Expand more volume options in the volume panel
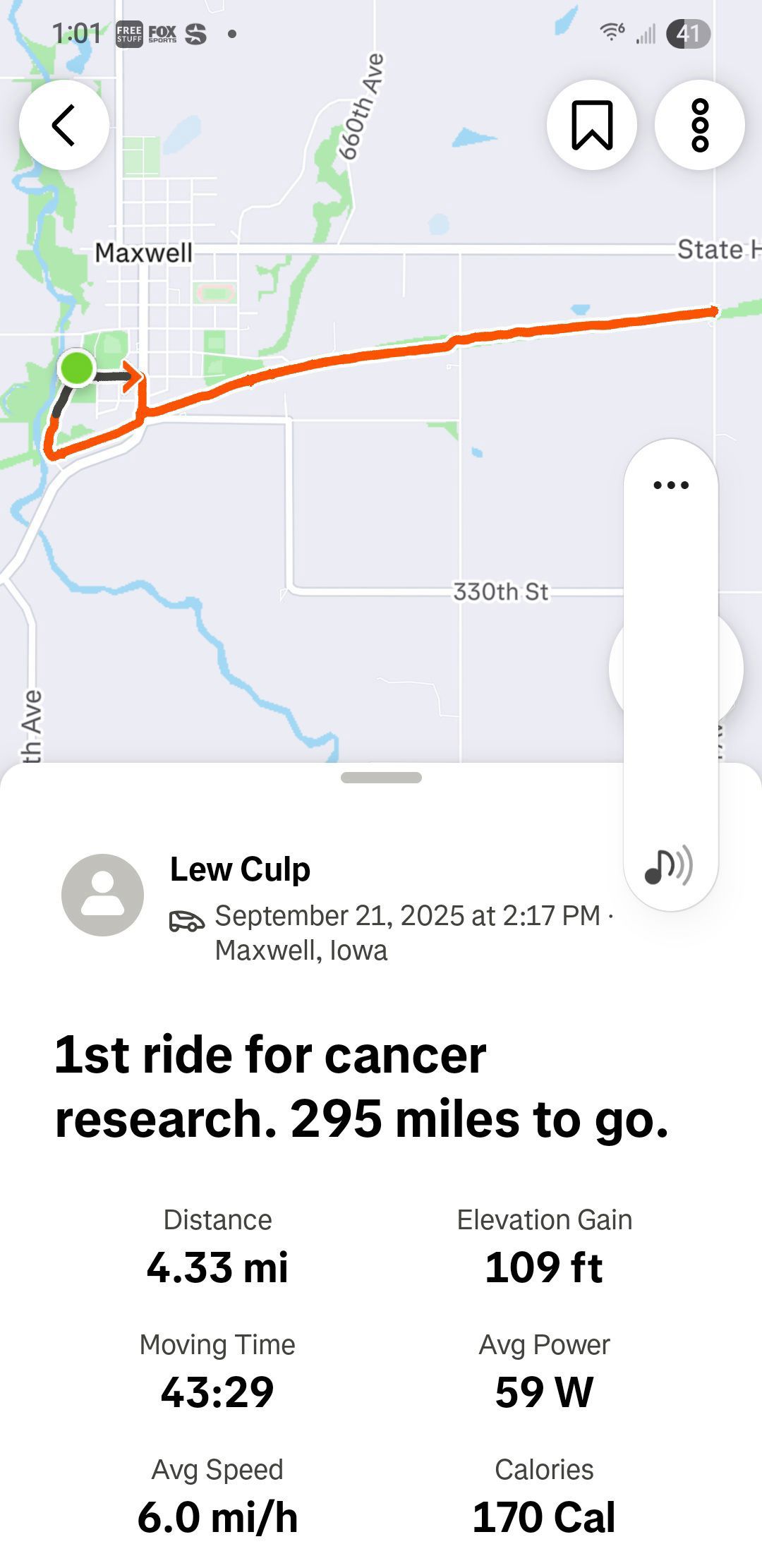This screenshot has height=1568, width=762. coord(670,485)
